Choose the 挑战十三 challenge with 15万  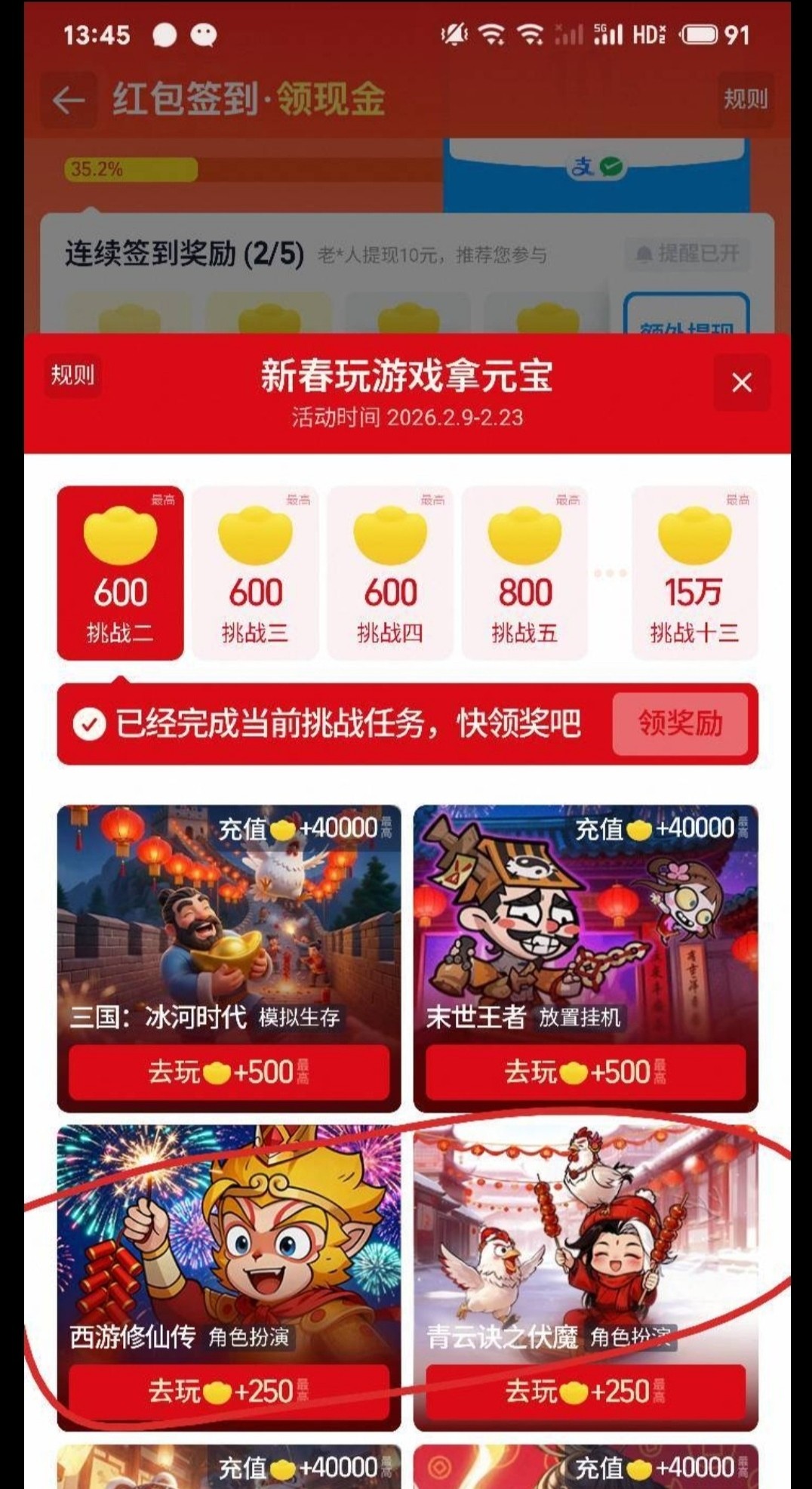coord(694,573)
